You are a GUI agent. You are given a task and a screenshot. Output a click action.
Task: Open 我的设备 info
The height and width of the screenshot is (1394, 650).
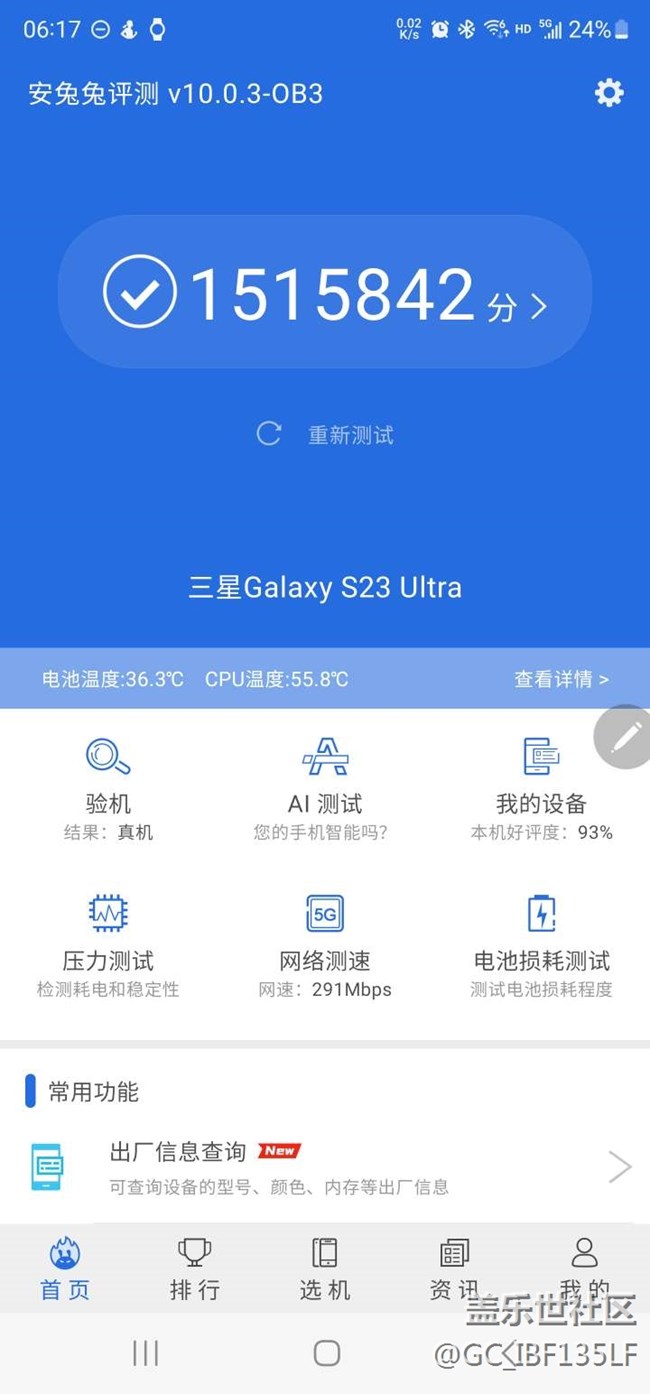click(541, 790)
